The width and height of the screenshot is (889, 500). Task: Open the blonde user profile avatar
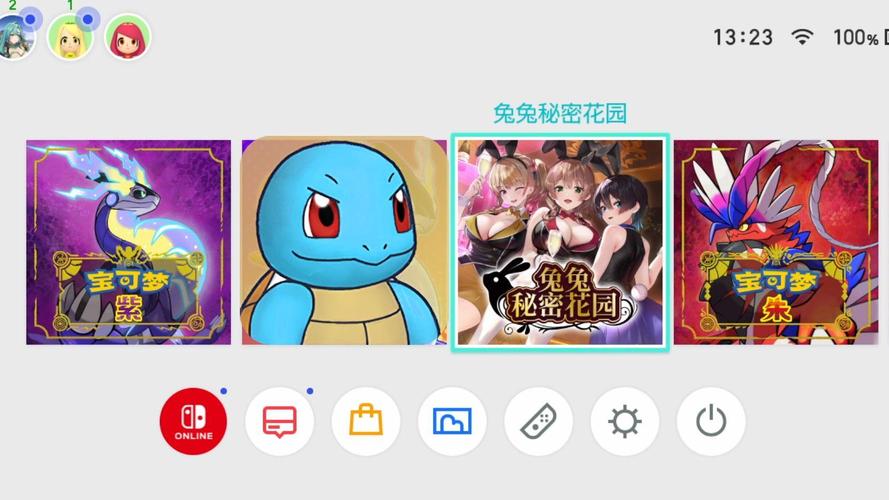[x=71, y=38]
